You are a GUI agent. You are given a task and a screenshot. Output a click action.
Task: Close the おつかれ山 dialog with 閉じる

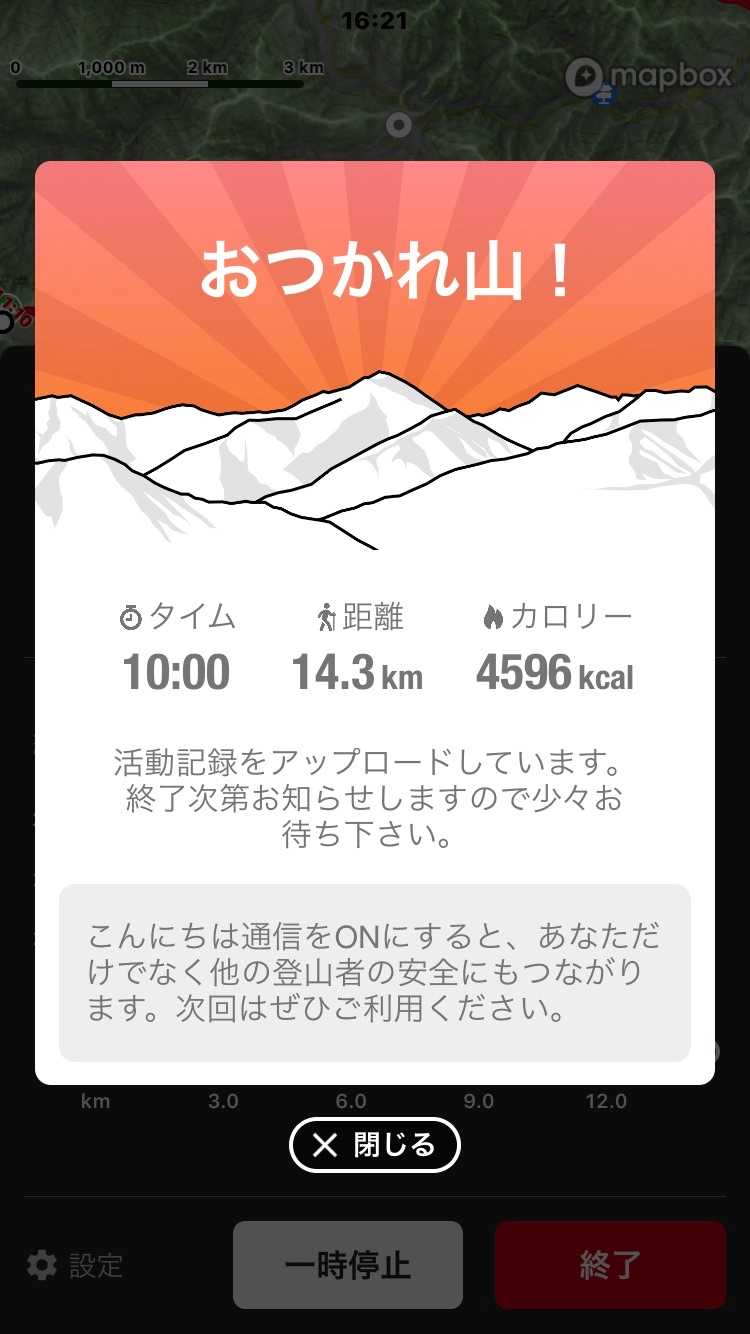point(374,1145)
